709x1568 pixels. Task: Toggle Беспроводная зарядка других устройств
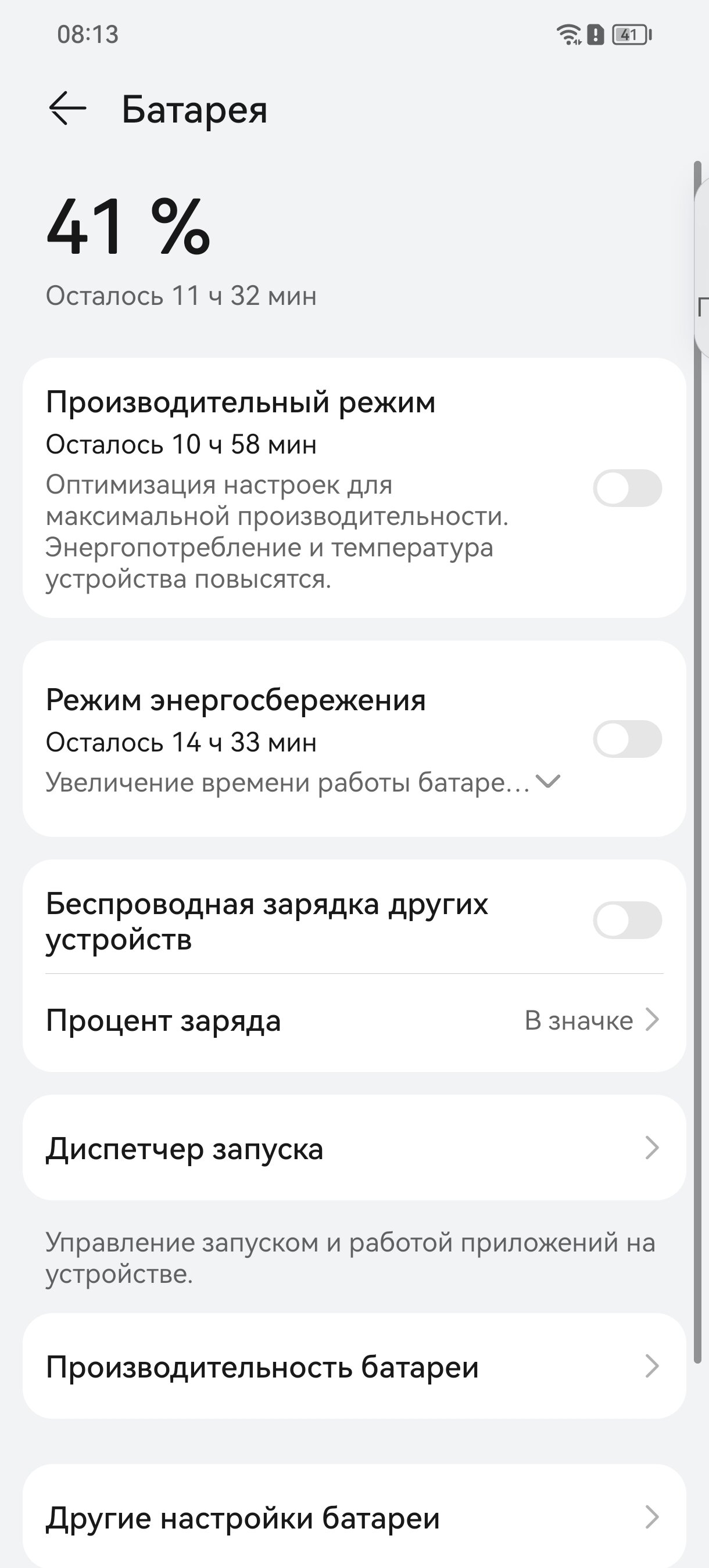[627, 920]
